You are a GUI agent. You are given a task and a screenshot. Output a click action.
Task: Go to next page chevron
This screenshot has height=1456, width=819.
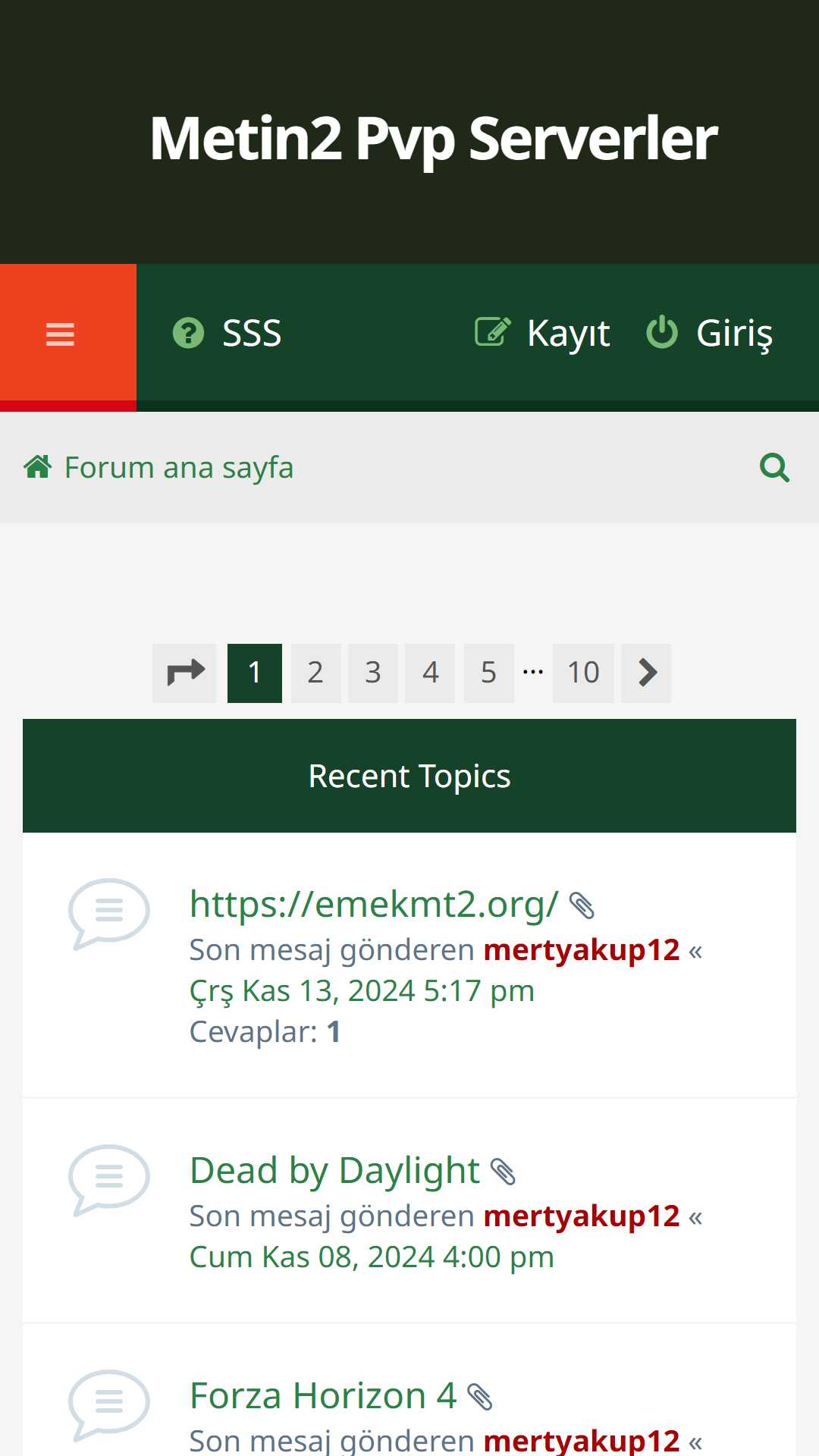pos(646,673)
